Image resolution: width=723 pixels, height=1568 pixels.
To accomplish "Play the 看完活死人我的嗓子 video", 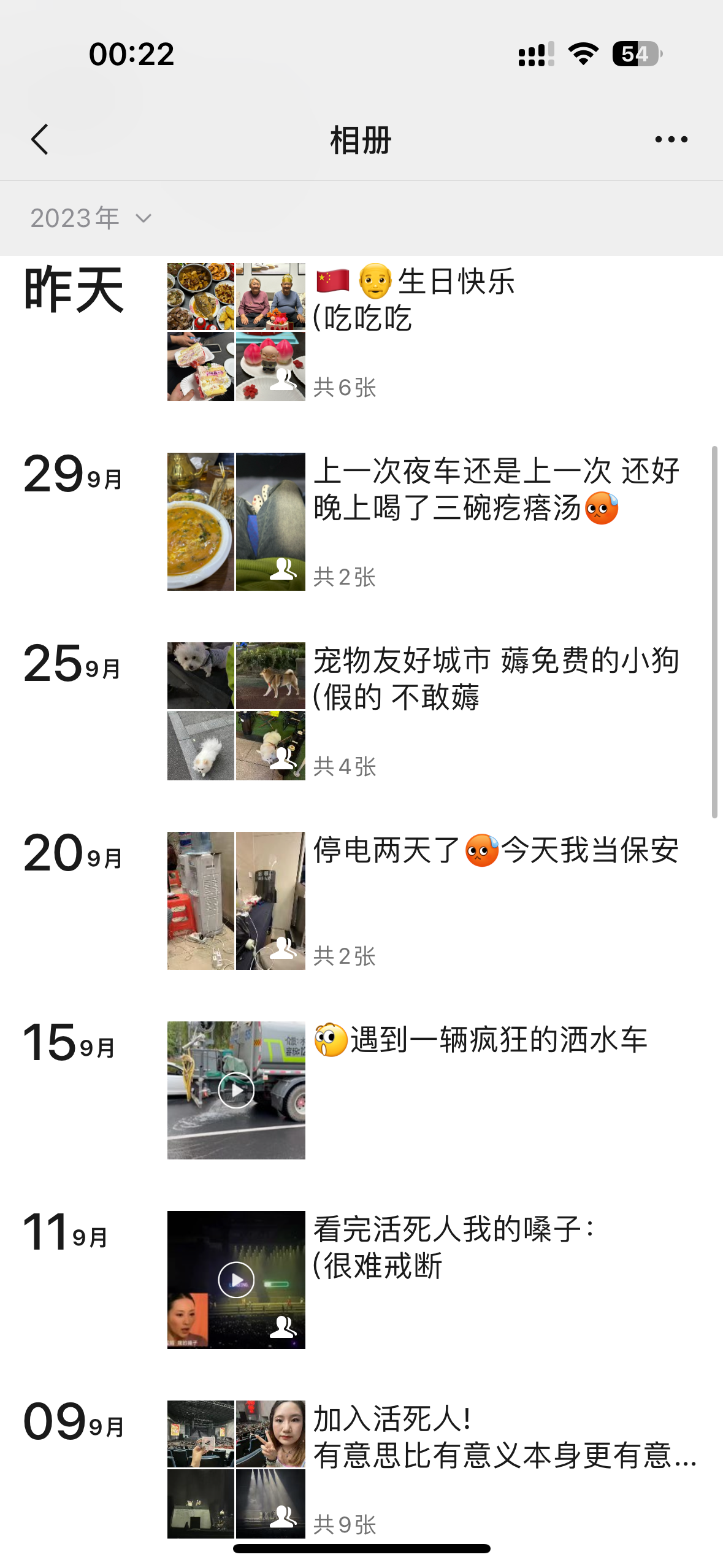I will pos(236,1280).
